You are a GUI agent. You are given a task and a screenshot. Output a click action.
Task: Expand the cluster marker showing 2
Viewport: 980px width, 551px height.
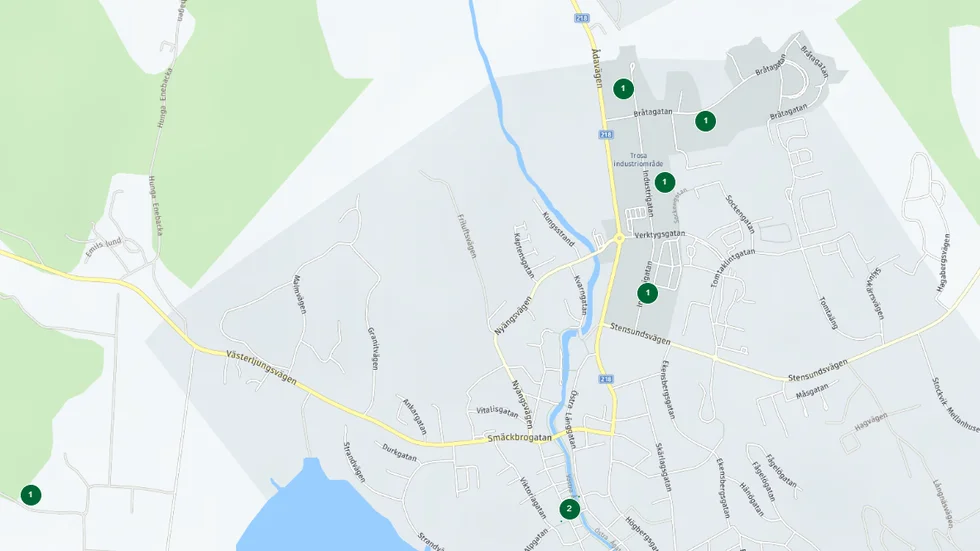(x=569, y=509)
